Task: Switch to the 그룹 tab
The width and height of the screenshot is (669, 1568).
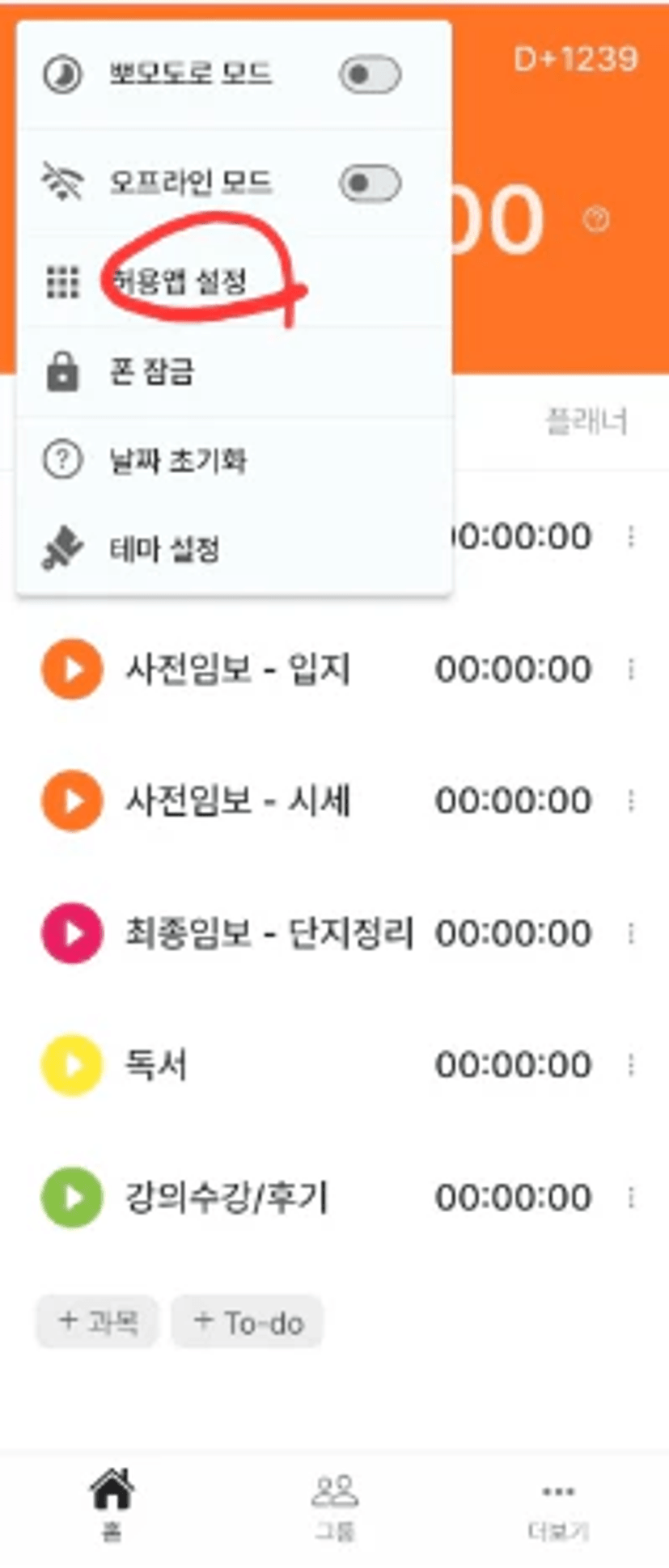Action: pyautogui.click(x=335, y=1506)
